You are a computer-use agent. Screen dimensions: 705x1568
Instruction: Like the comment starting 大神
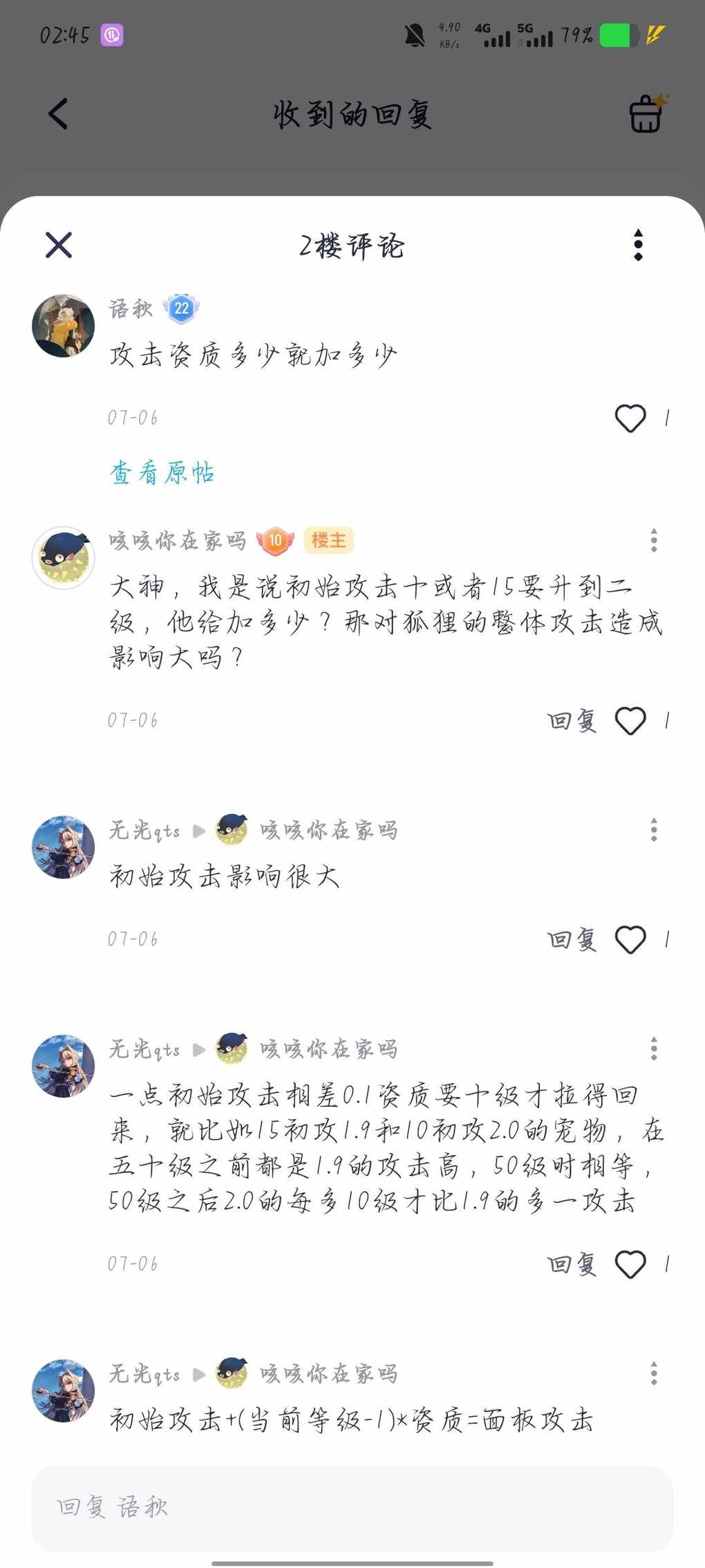click(x=630, y=721)
